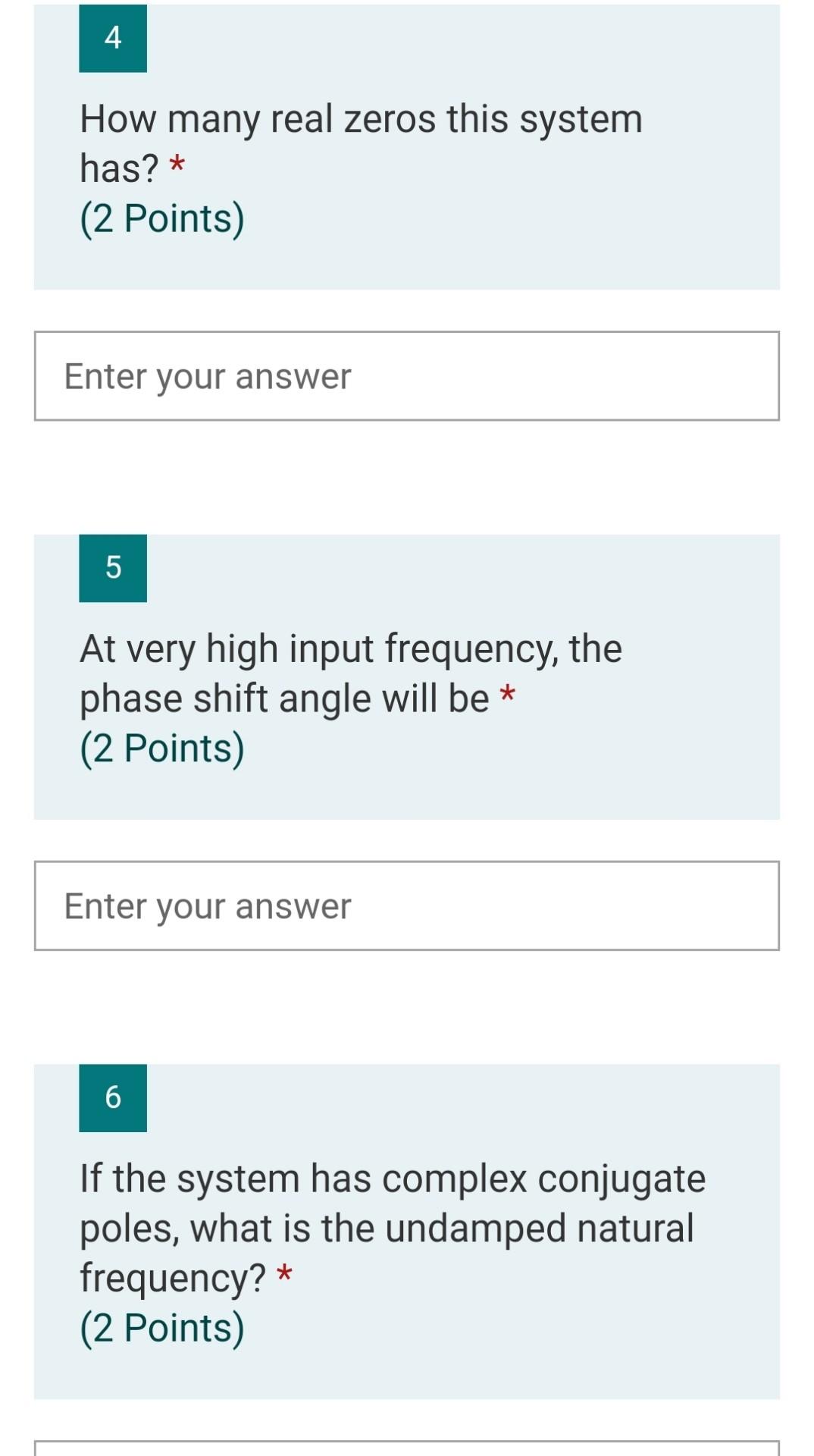
Task: Select the question 4 header block
Action: pyautogui.click(x=407, y=144)
